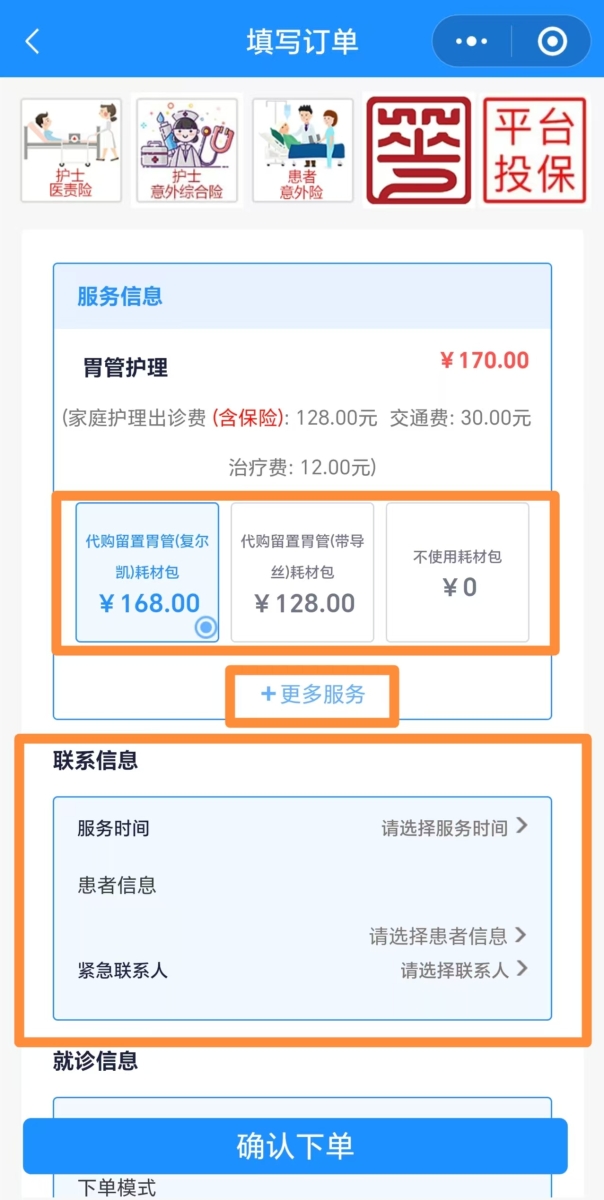Open the 护士医责险 insurance tile

point(71,150)
